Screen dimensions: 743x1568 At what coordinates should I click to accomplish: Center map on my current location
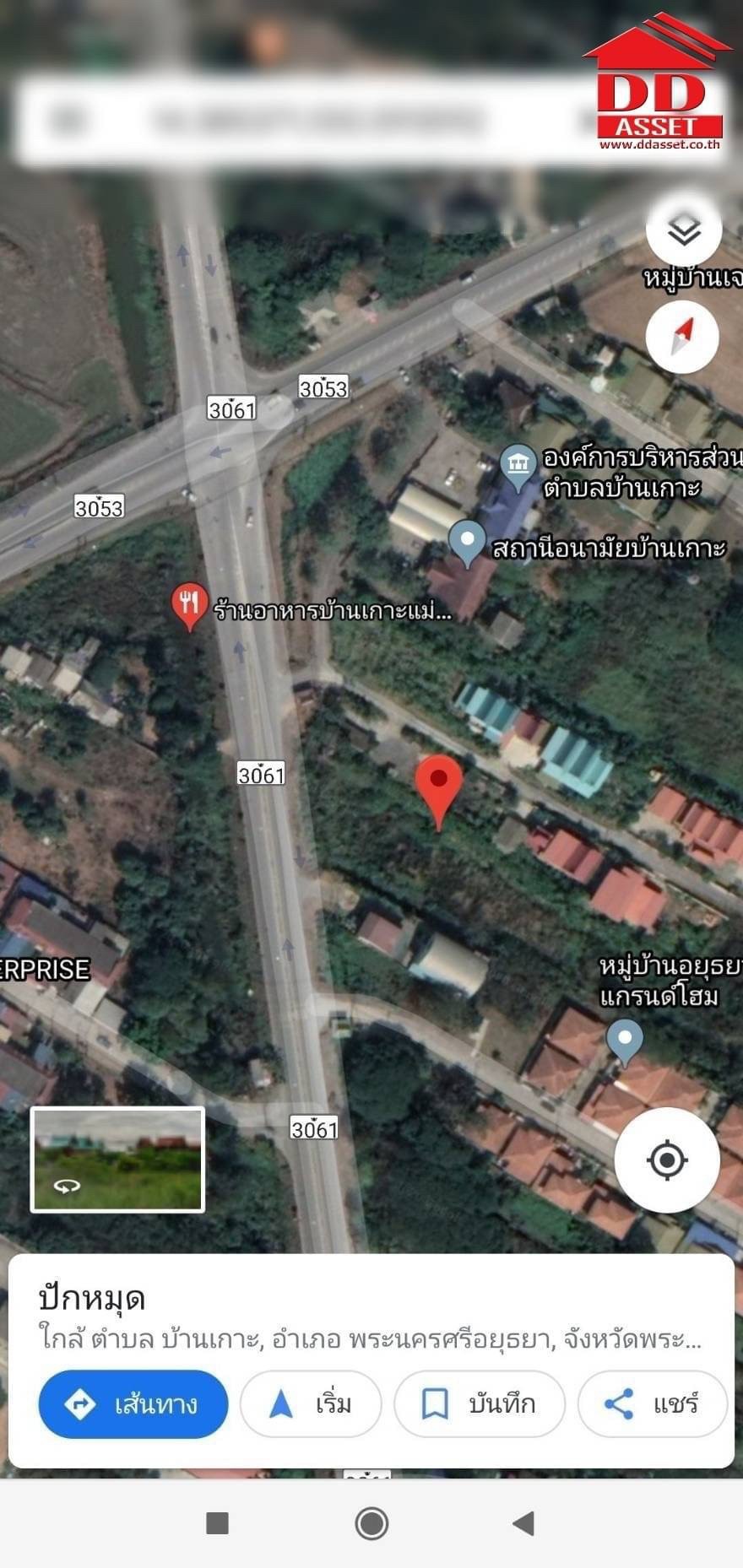[x=667, y=1160]
